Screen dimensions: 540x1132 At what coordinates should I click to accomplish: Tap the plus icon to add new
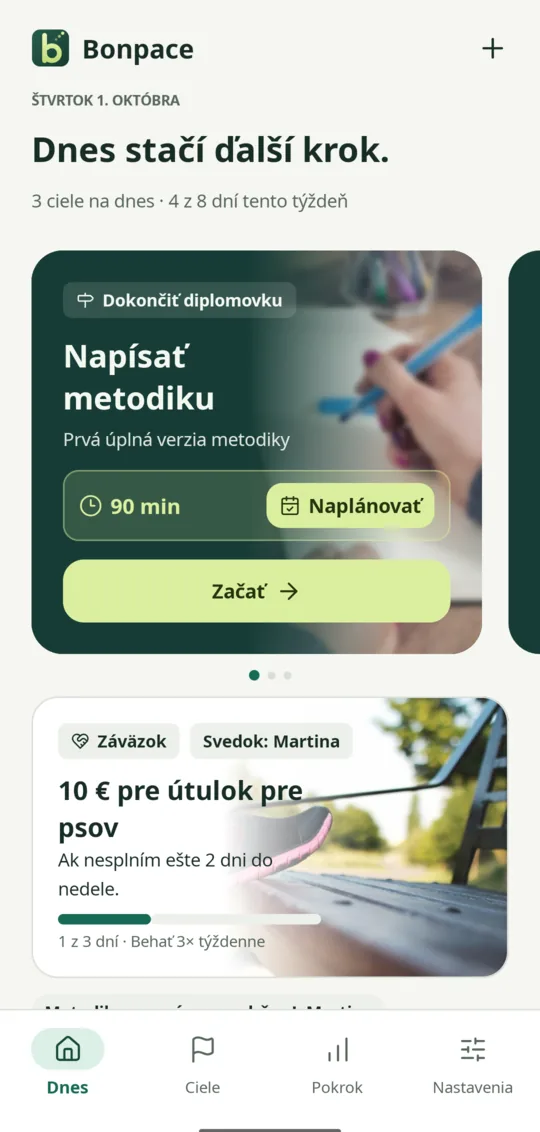492,49
